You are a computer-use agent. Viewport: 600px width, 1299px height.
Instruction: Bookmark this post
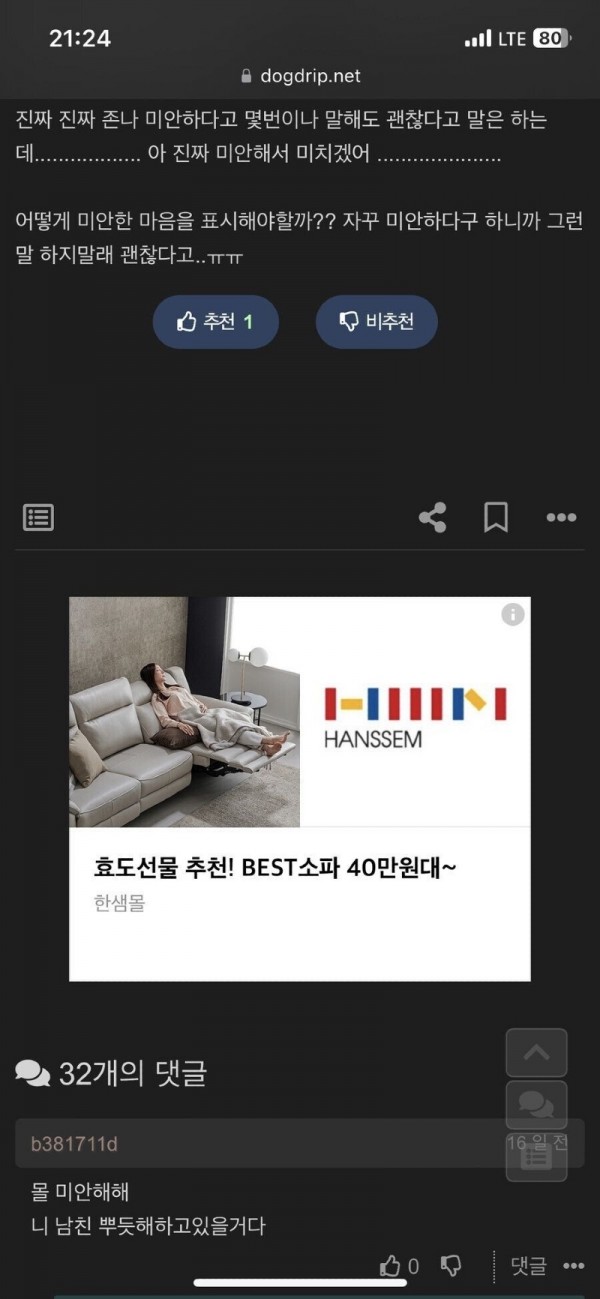(x=496, y=517)
